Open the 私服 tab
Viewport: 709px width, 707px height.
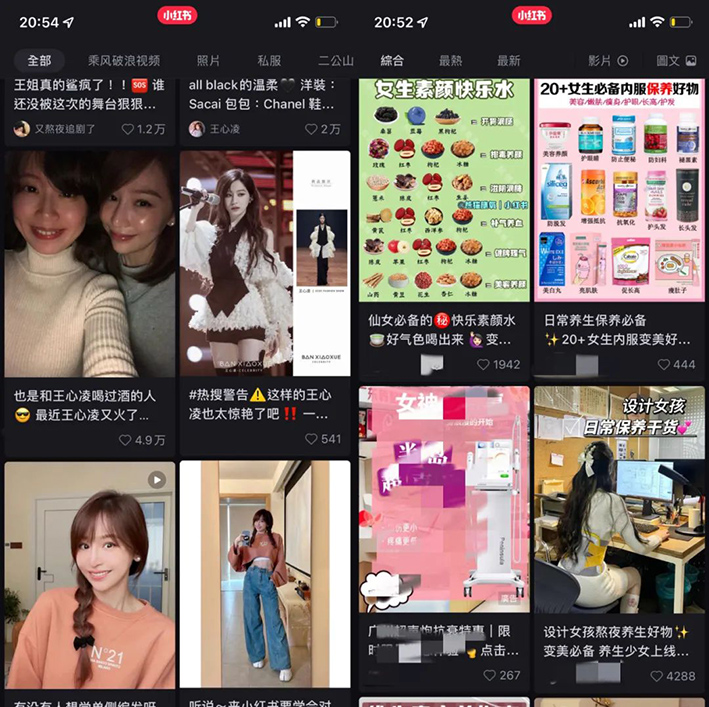click(x=269, y=60)
